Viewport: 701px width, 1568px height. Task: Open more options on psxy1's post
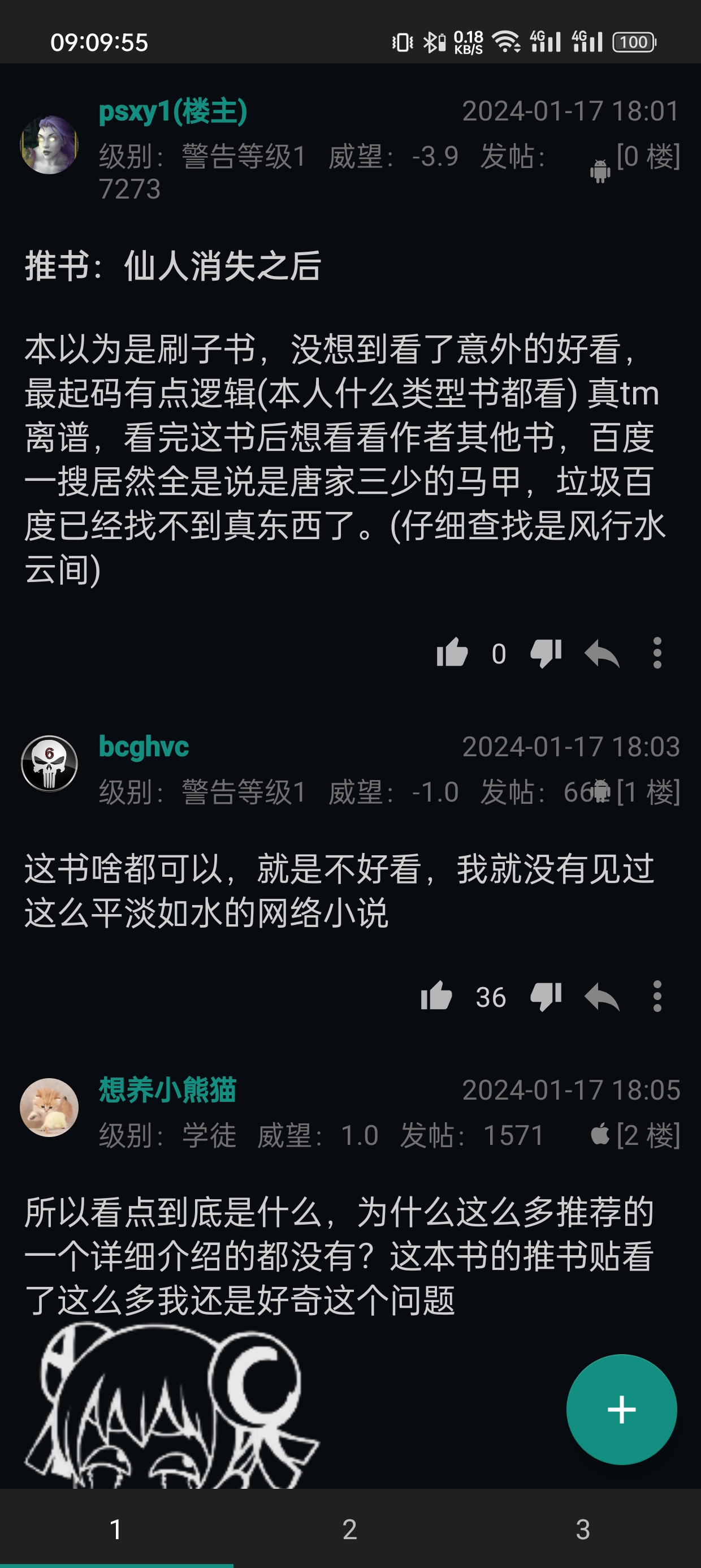[656, 653]
